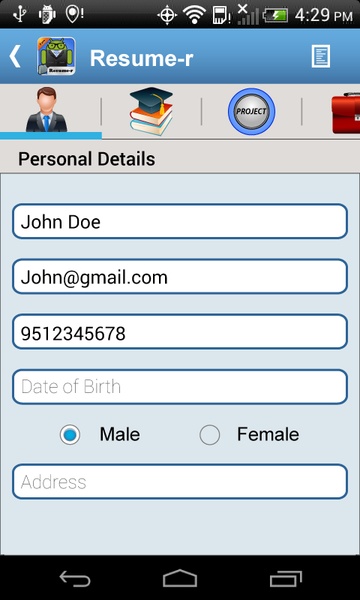Tap the Date of Birth field
This screenshot has height=600, width=360.
[180, 387]
